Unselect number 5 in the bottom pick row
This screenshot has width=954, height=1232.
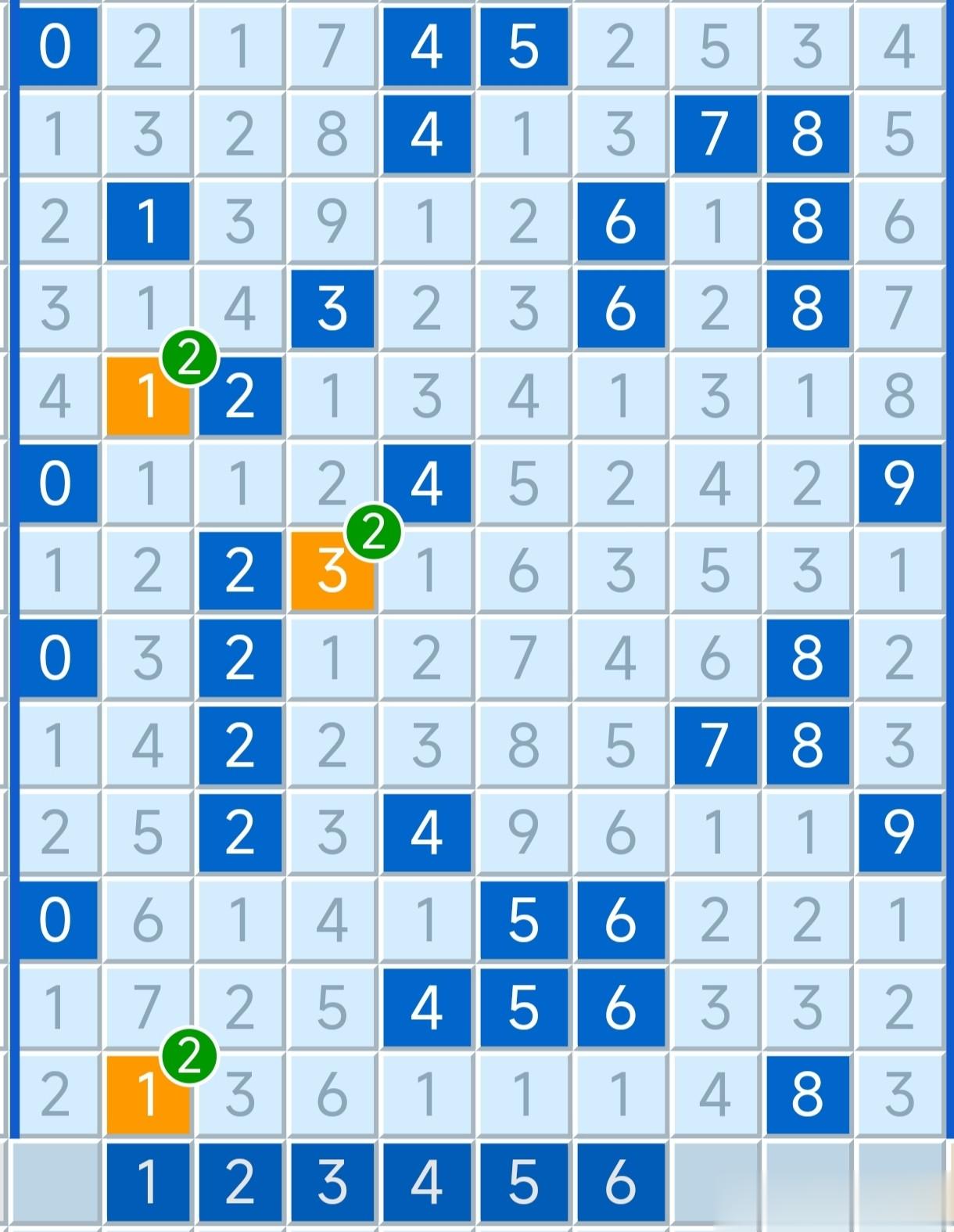(x=524, y=1182)
